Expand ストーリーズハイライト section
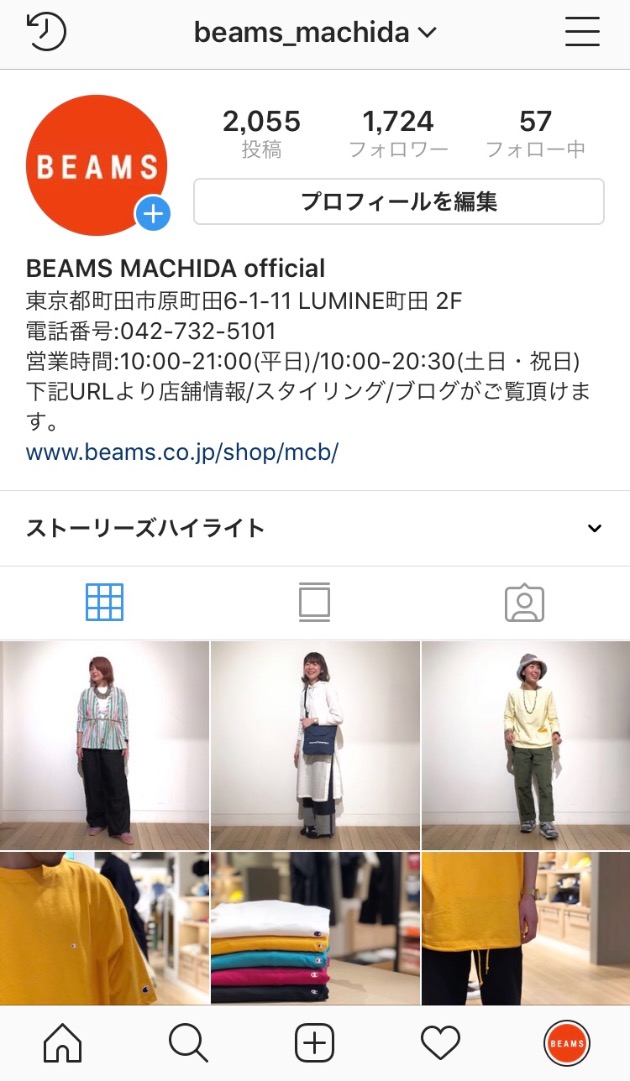Screen dimensions: 630x1081 click(594, 528)
